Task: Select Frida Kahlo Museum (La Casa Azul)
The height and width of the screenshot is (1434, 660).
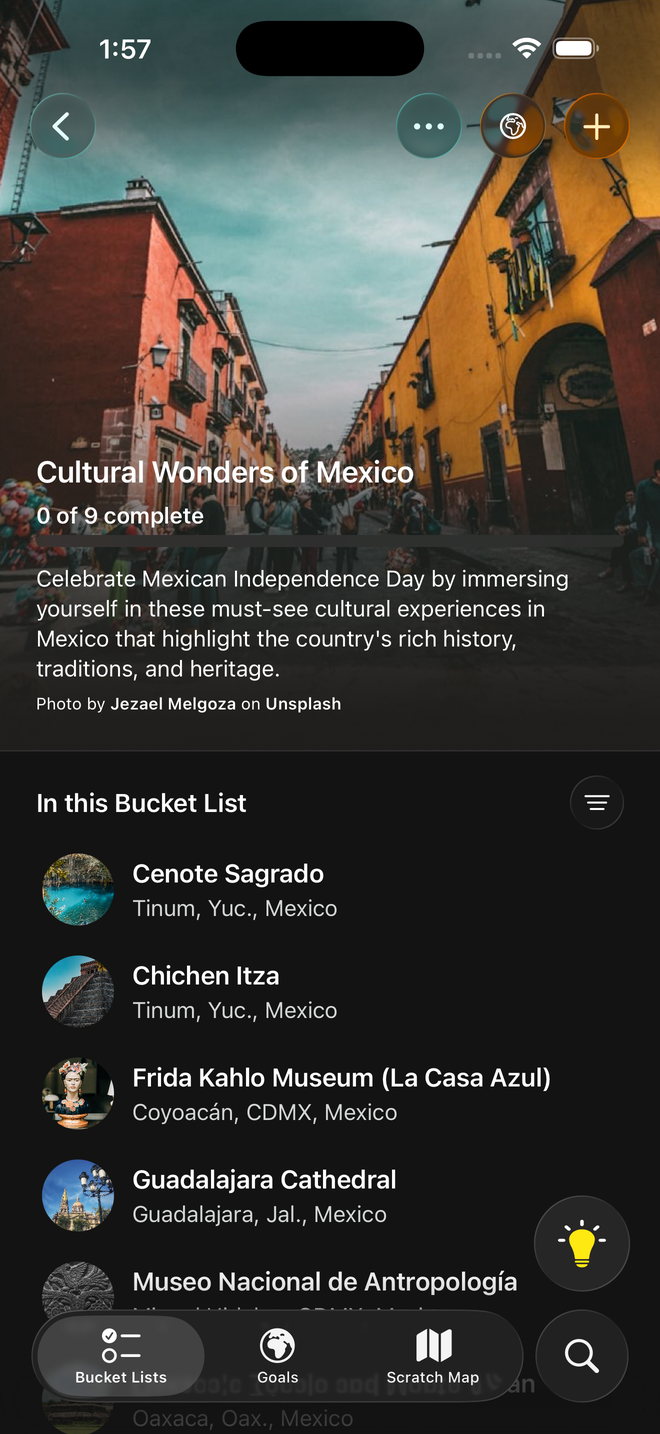Action: click(x=341, y=1093)
